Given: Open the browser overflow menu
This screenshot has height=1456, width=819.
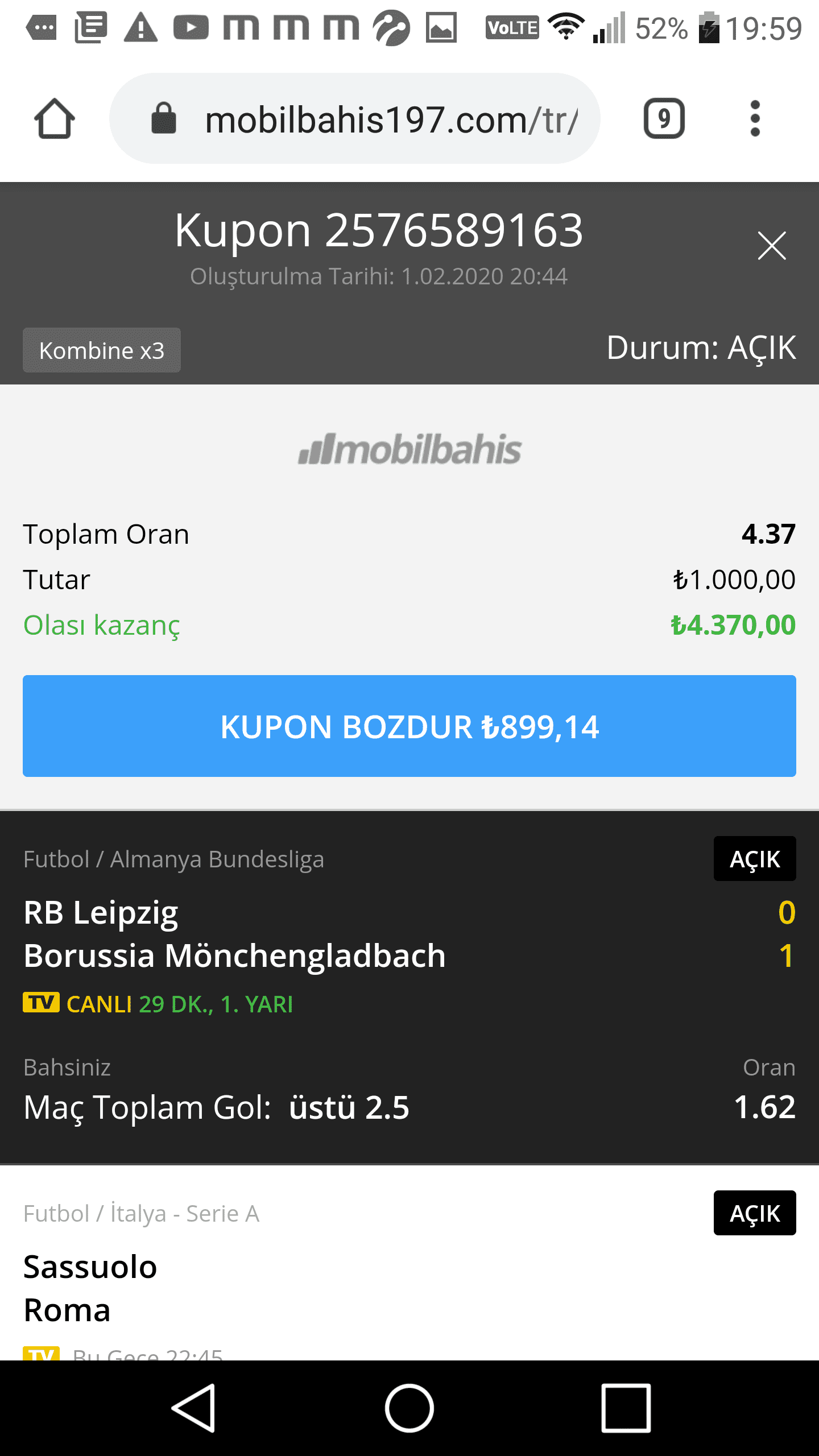Looking at the screenshot, I should click(755, 118).
